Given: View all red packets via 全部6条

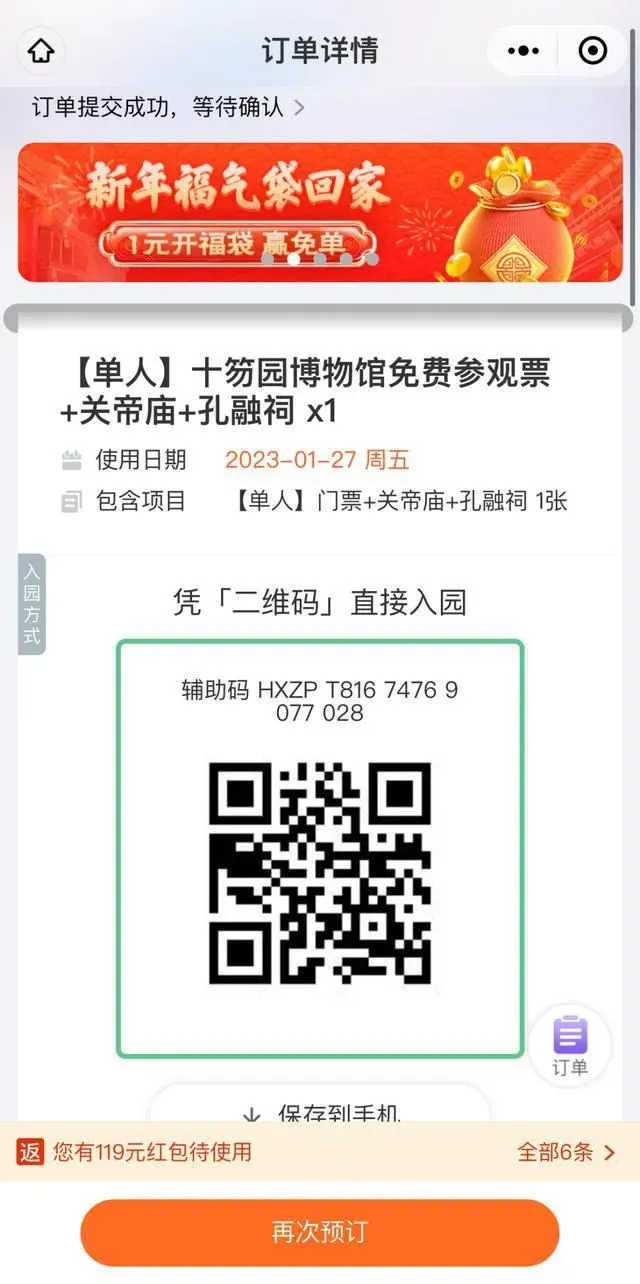Looking at the screenshot, I should [566, 1152].
